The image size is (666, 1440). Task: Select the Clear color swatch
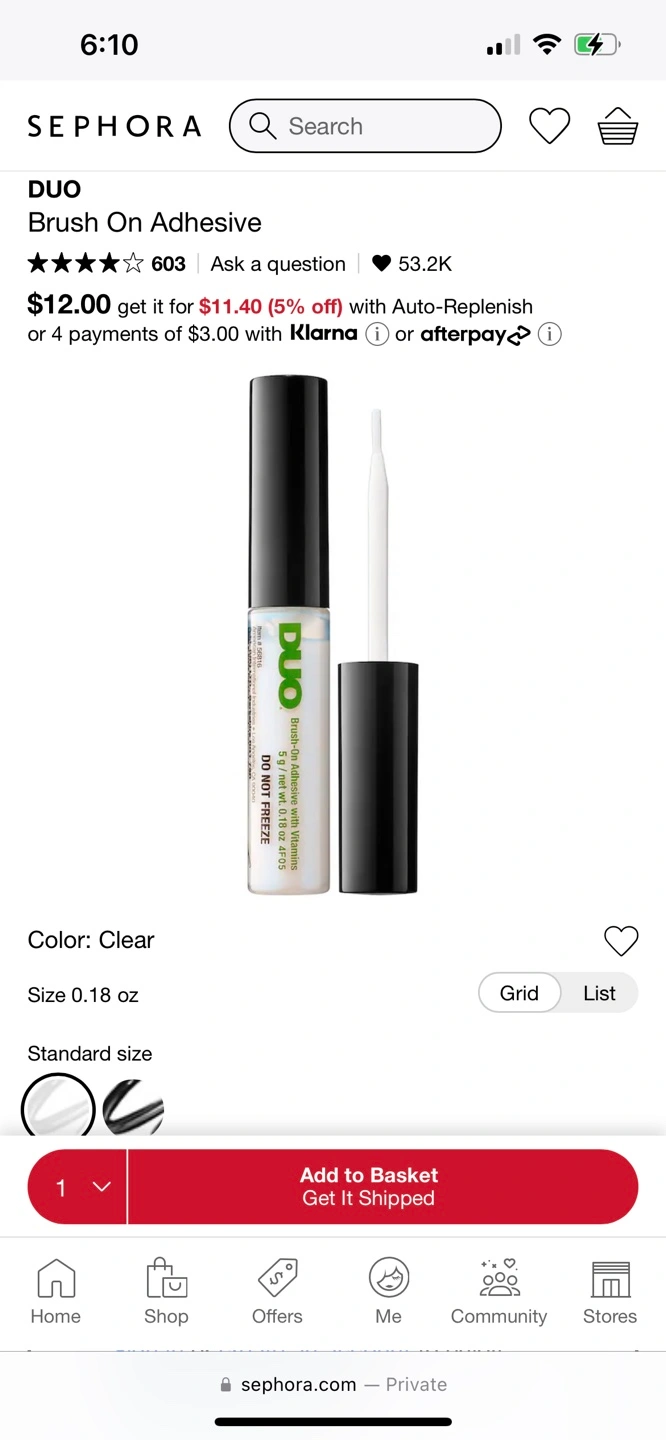(x=58, y=1108)
